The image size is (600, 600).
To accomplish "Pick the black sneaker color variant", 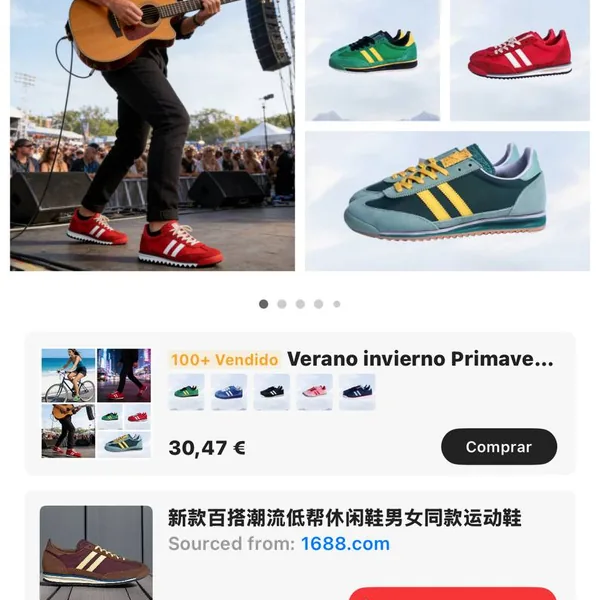I will click(272, 392).
